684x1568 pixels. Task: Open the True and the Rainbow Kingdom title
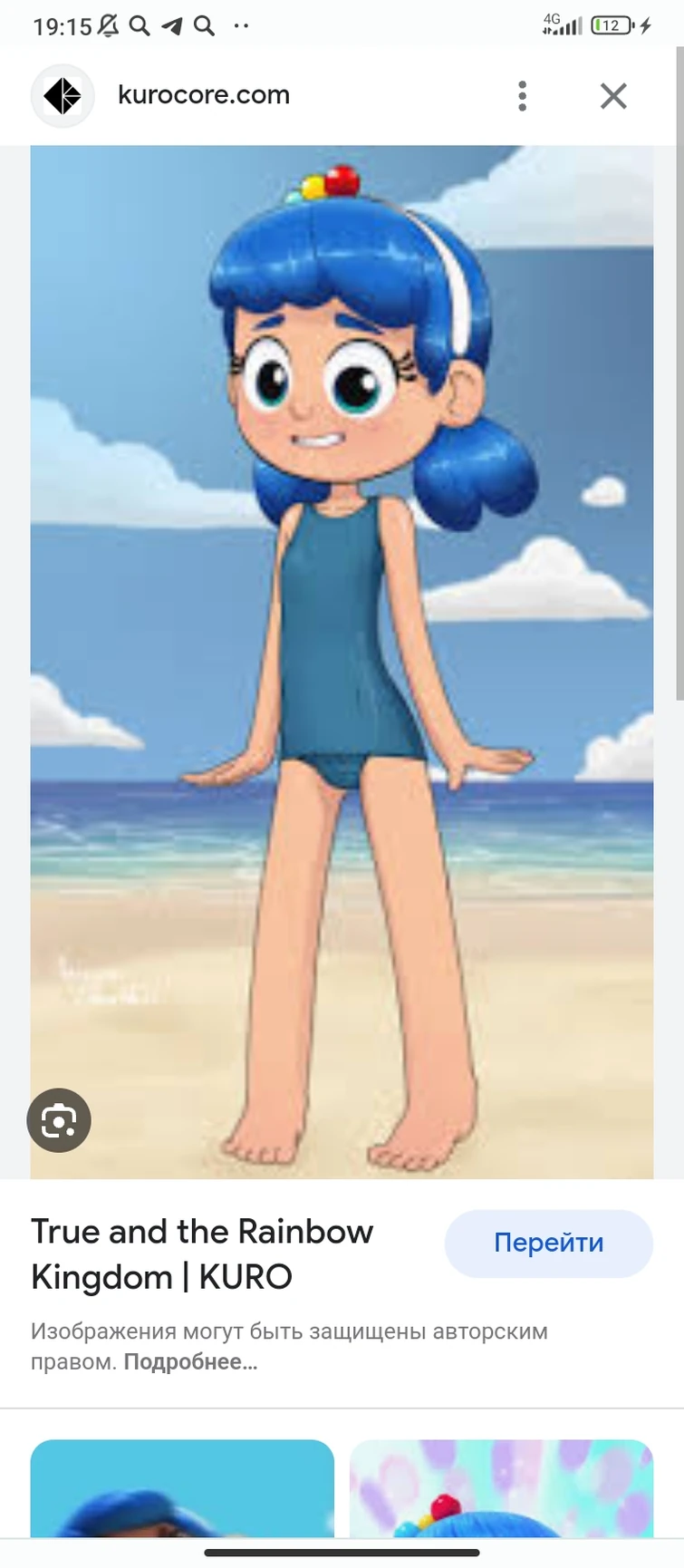pyautogui.click(x=202, y=1253)
